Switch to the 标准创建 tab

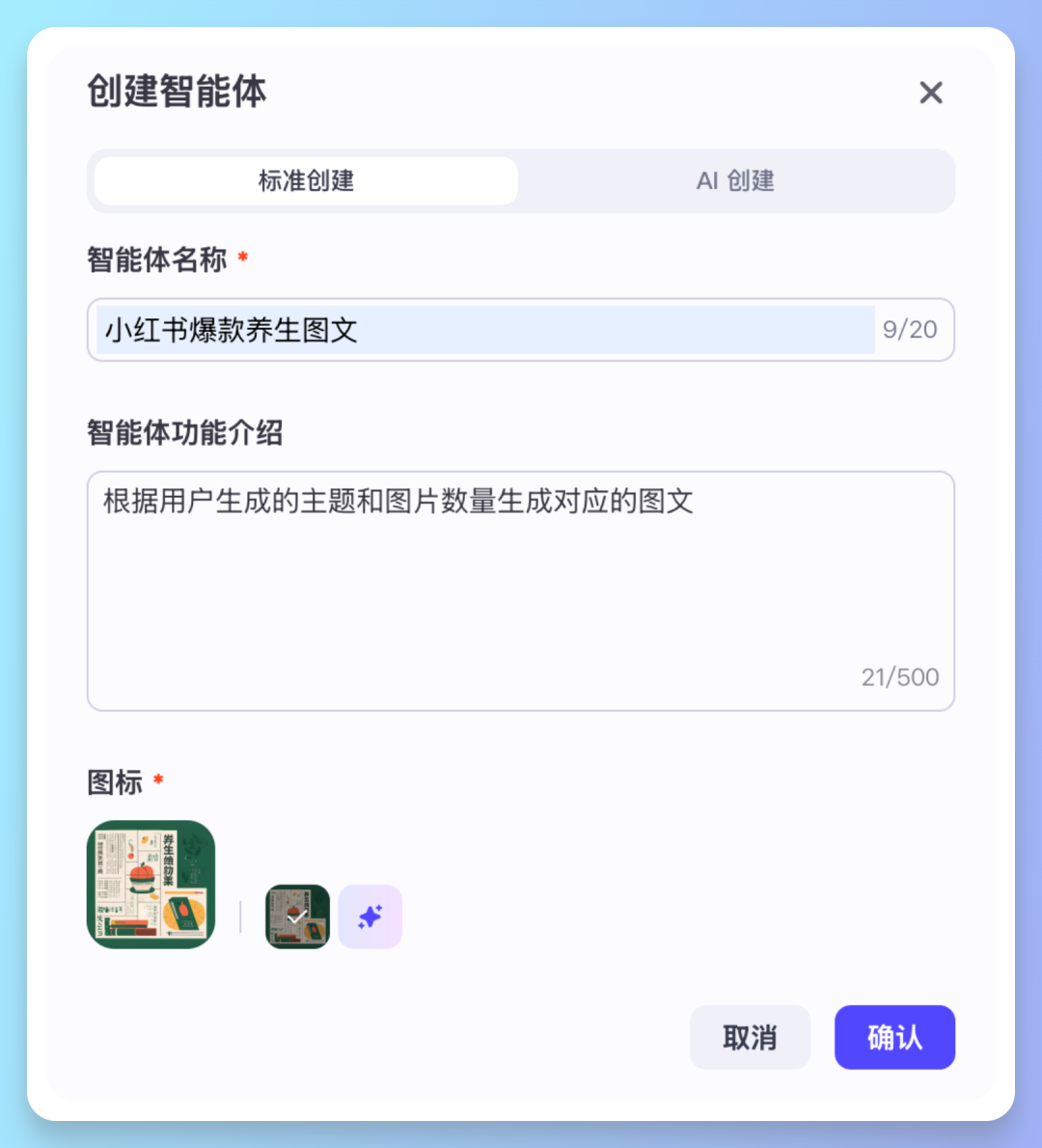(306, 180)
